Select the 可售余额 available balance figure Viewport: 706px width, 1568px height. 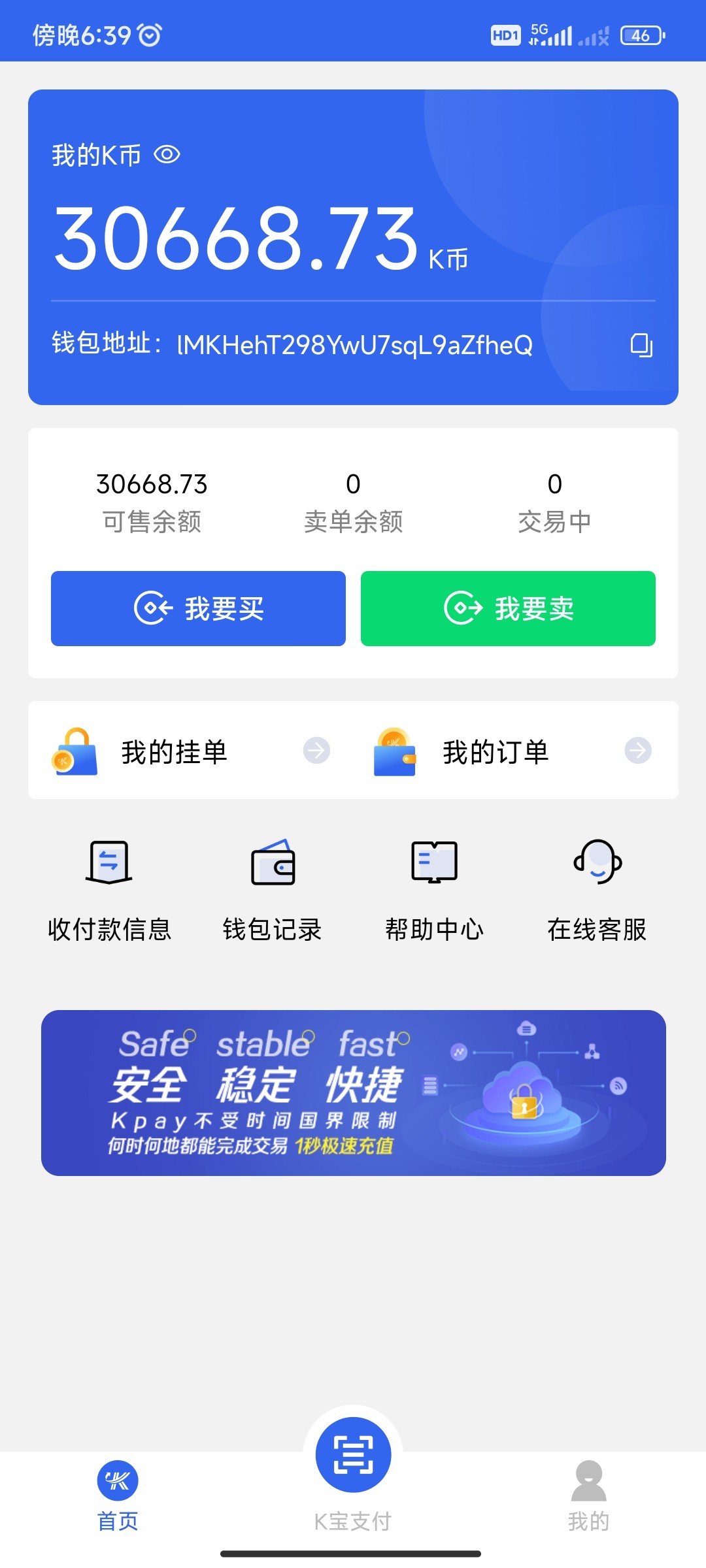(x=151, y=484)
